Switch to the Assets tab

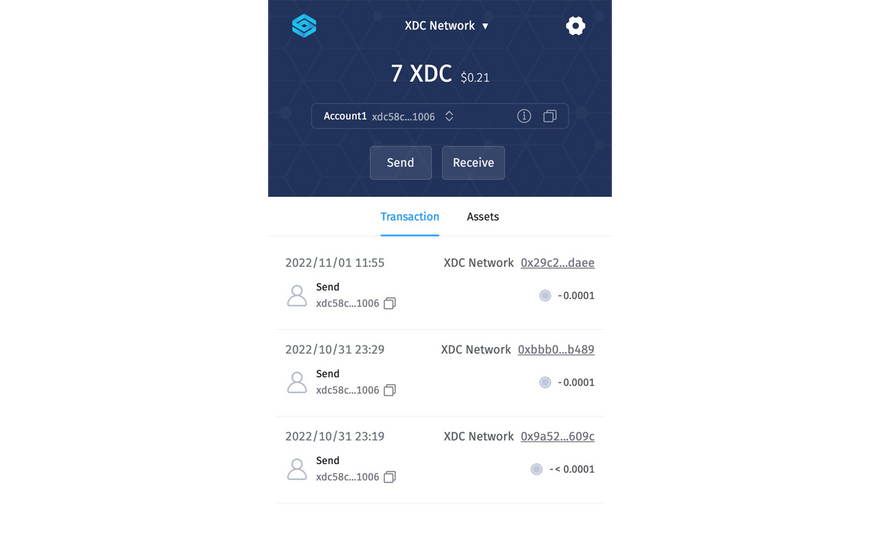pos(483,217)
